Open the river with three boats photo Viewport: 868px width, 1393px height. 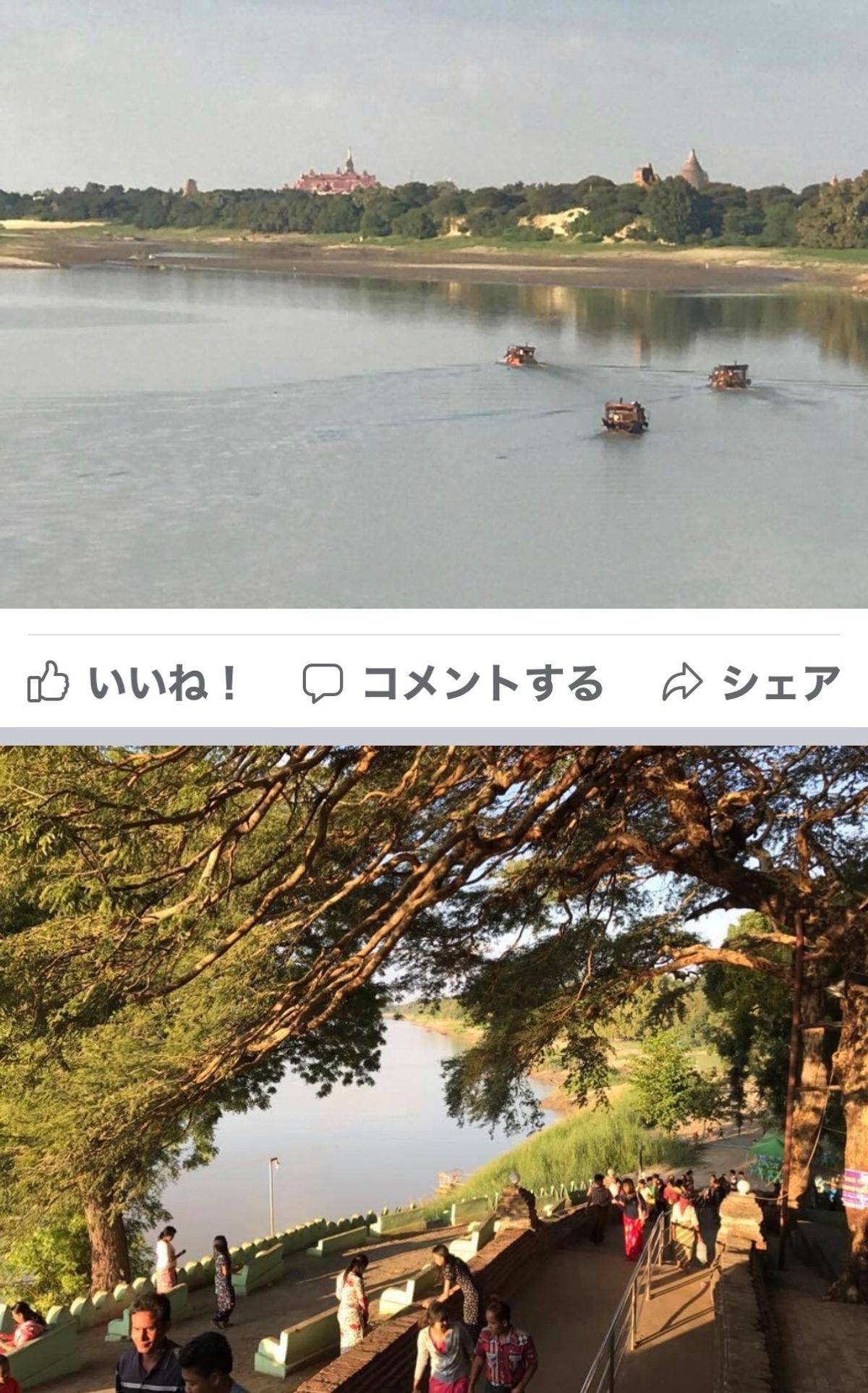(434, 304)
